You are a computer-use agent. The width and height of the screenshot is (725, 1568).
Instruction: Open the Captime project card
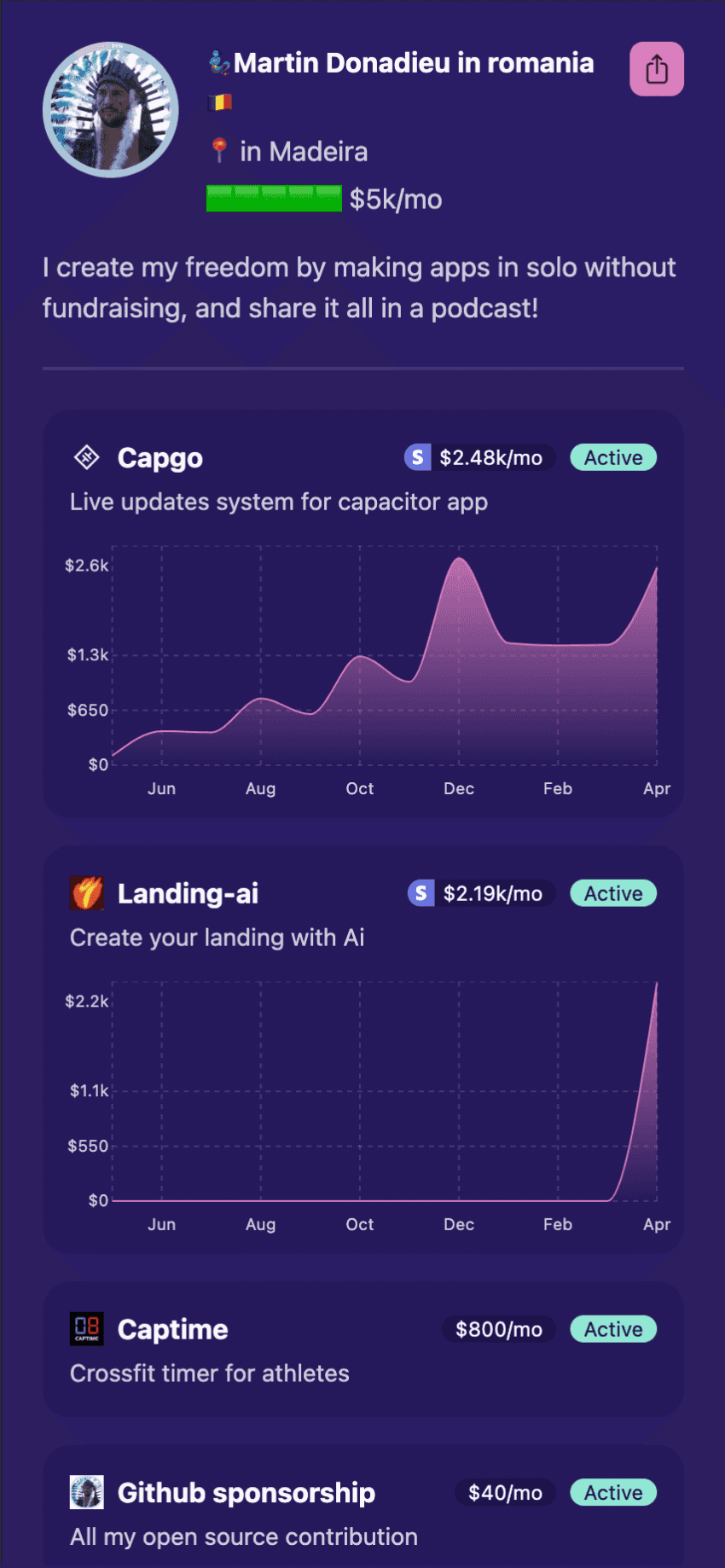[173, 1330]
